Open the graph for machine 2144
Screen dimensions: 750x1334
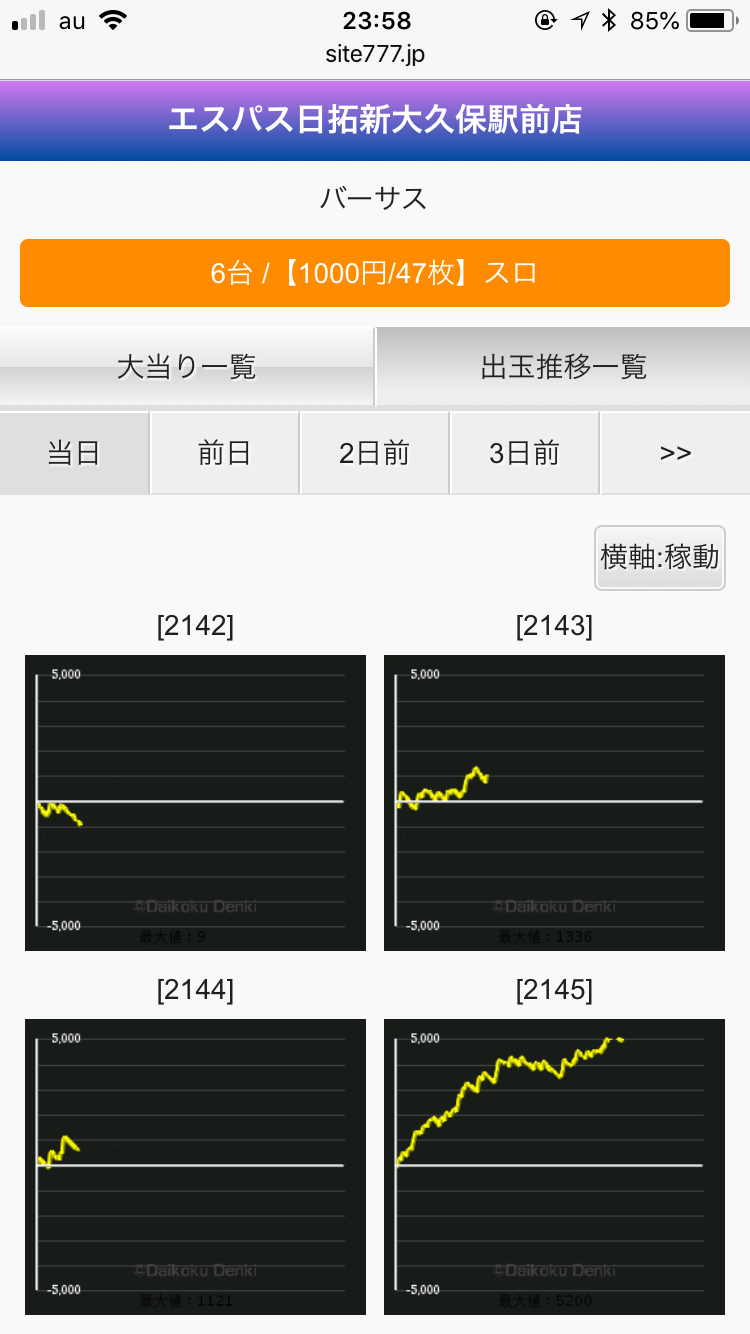coord(195,1167)
